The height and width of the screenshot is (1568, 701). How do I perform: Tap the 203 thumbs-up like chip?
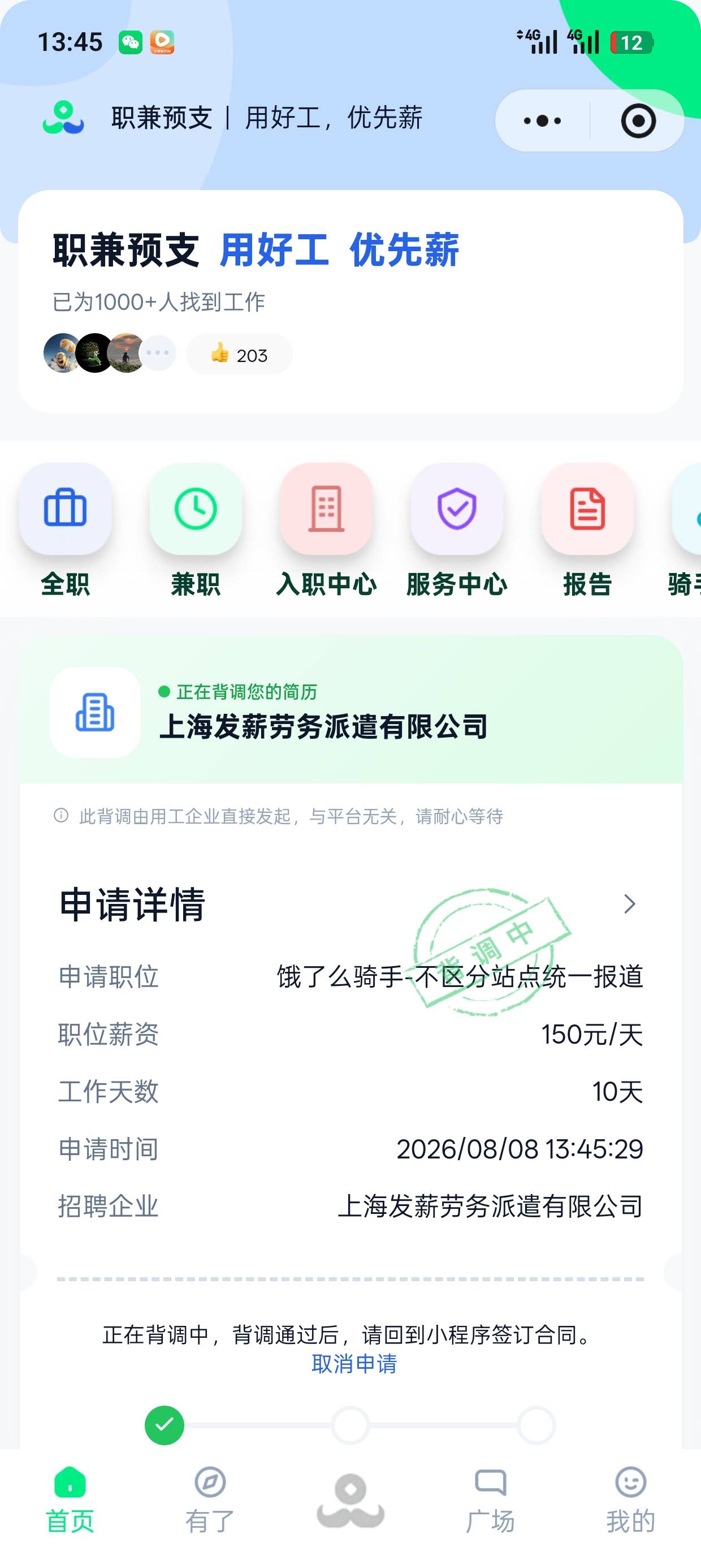click(x=239, y=354)
